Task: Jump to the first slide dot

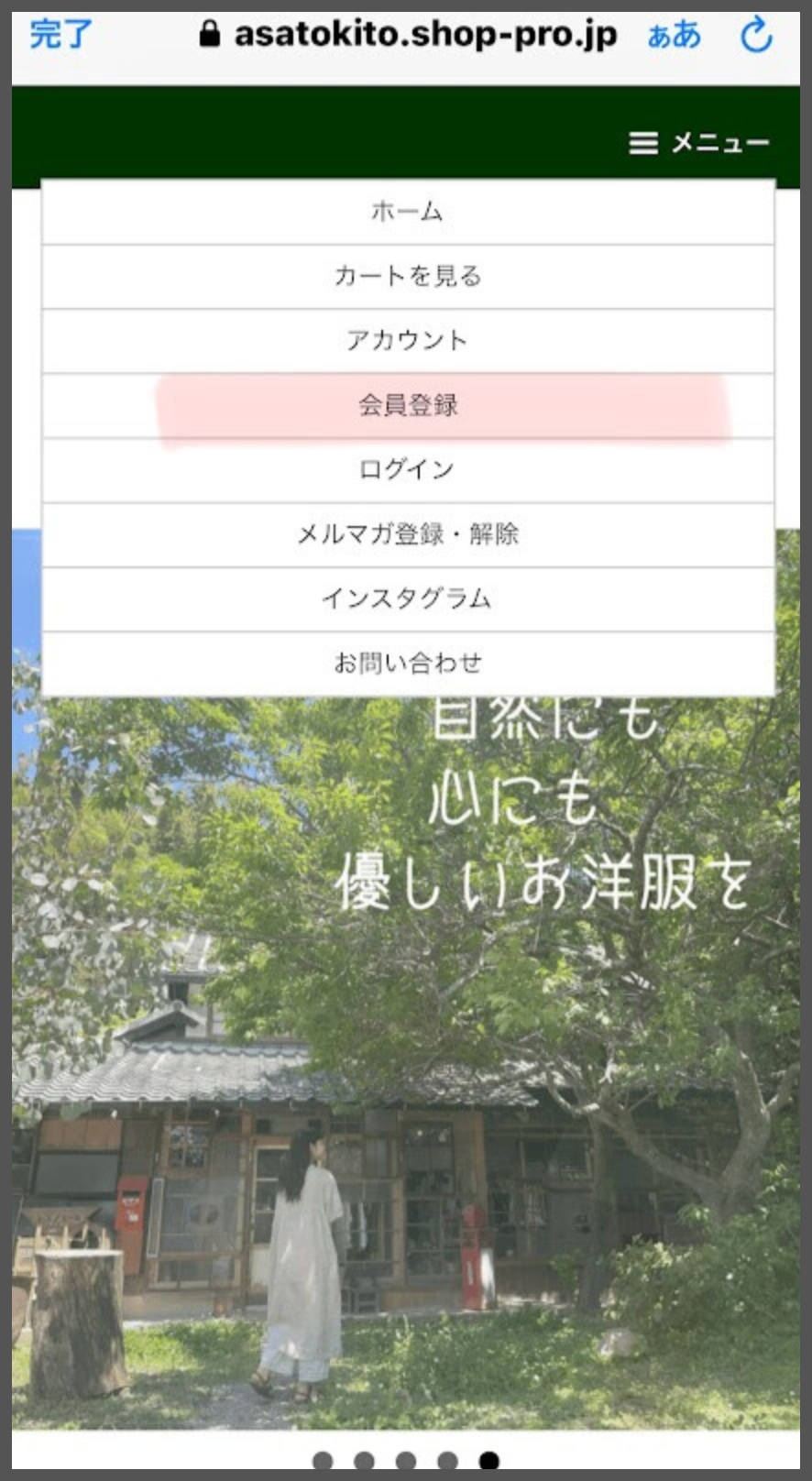Action: pos(323,1460)
